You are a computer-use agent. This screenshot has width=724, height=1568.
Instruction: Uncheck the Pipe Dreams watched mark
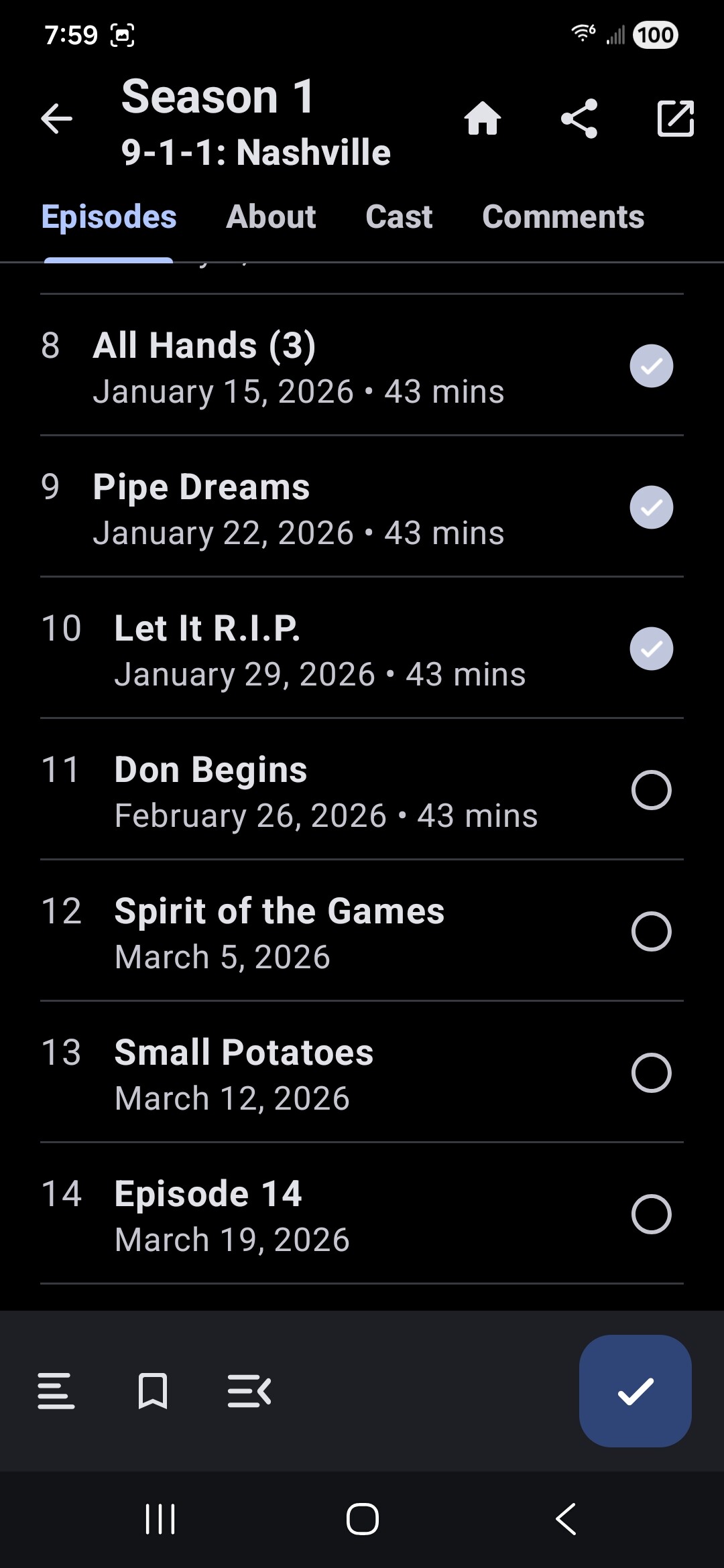(x=651, y=507)
